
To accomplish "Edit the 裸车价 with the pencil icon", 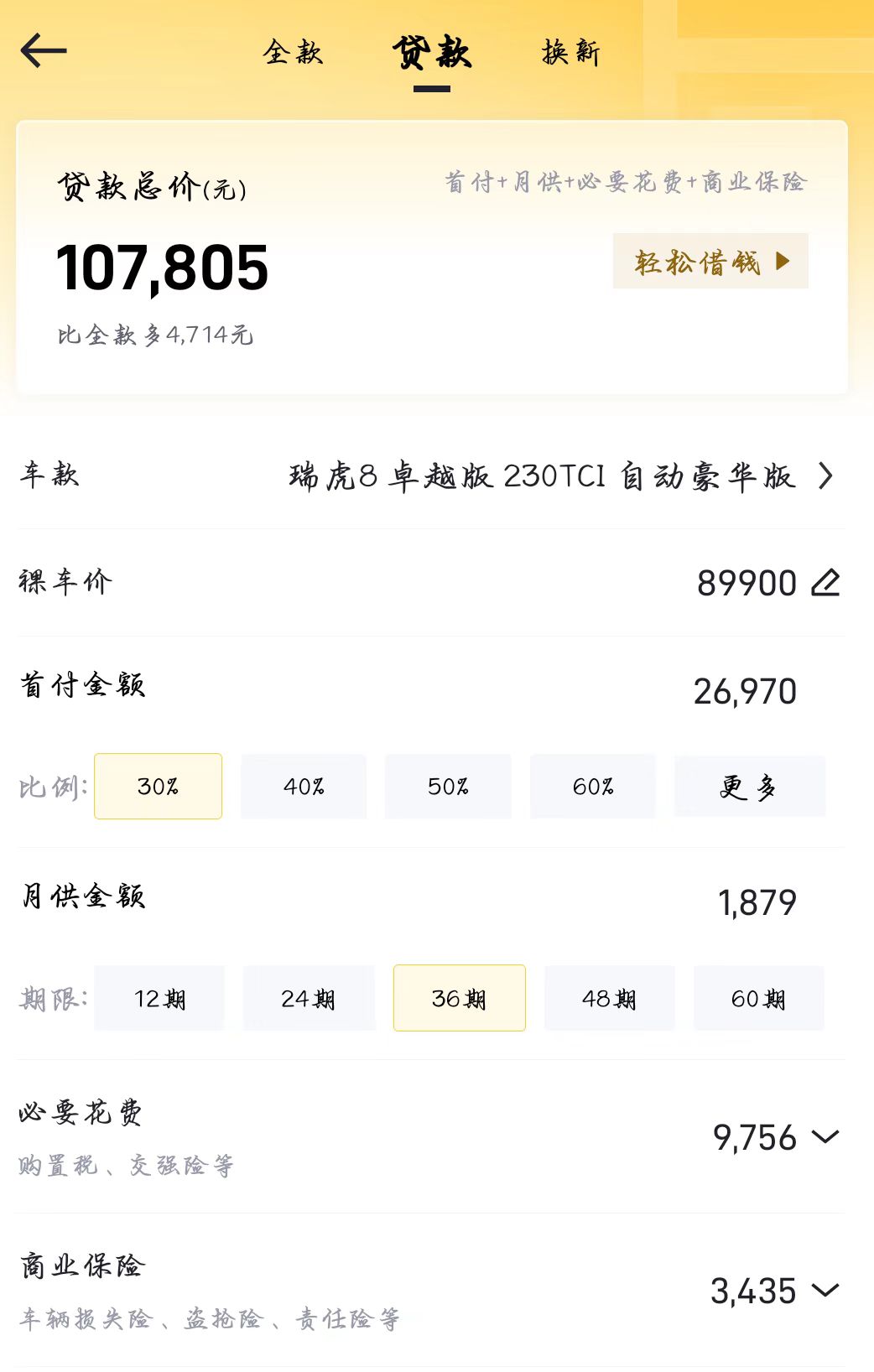I will 825,583.
